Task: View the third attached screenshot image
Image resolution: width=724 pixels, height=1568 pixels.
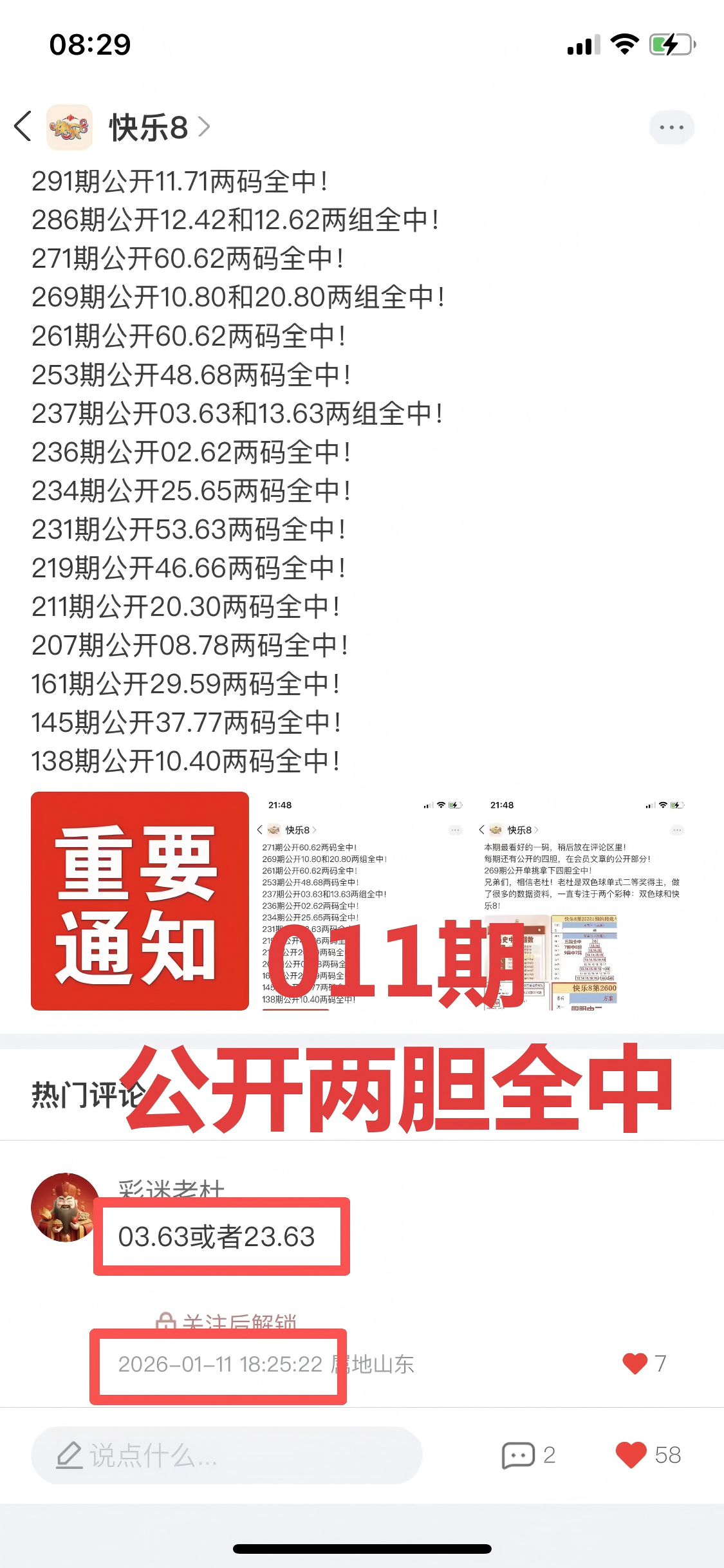Action: (582, 901)
